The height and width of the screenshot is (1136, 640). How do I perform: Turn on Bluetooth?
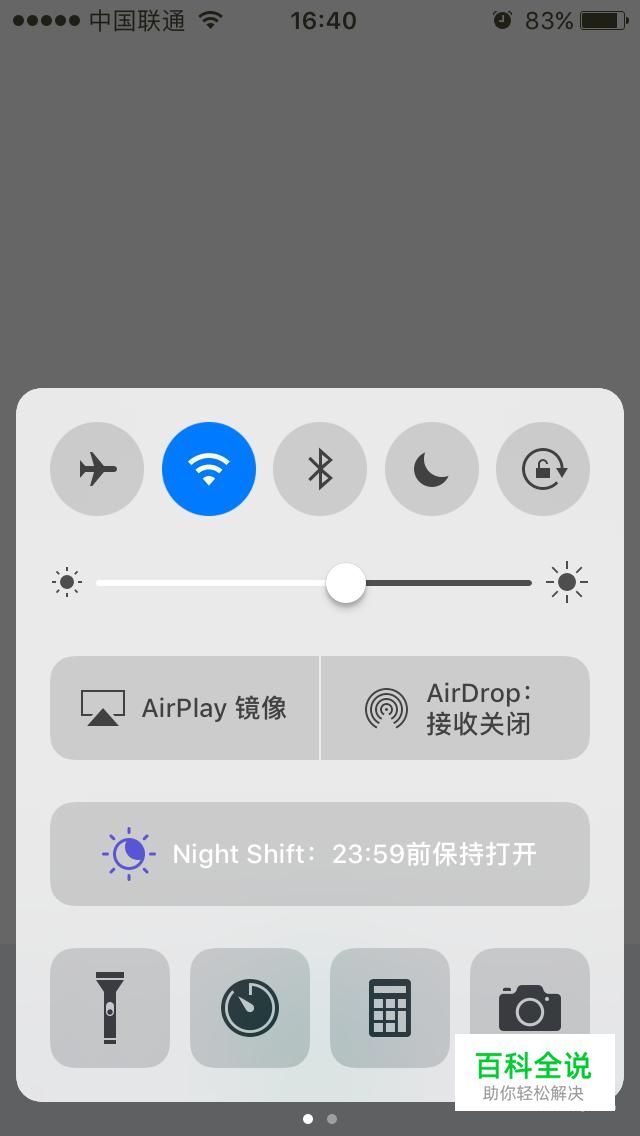[x=320, y=469]
